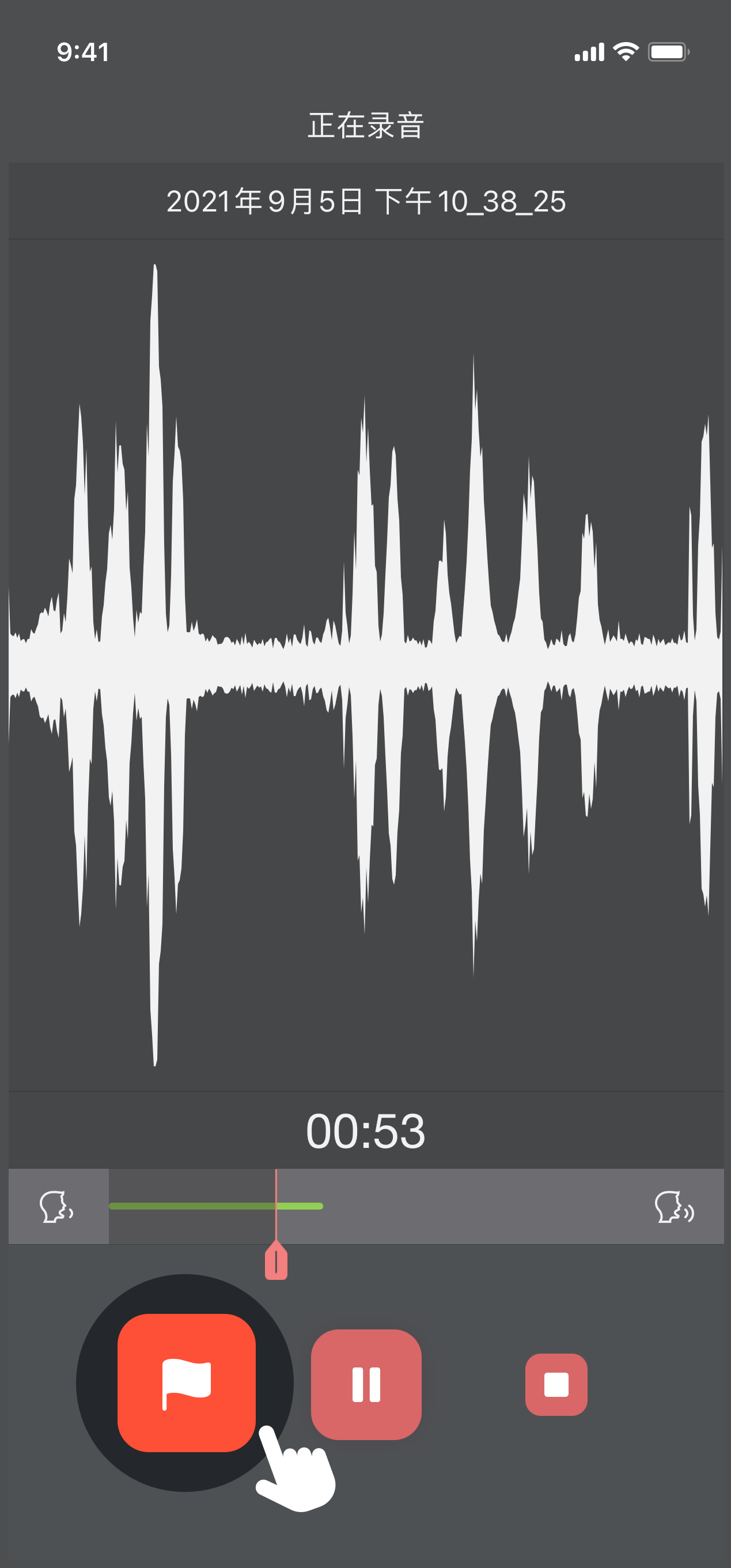Pause the recording
731x1568 pixels.
tap(366, 1384)
